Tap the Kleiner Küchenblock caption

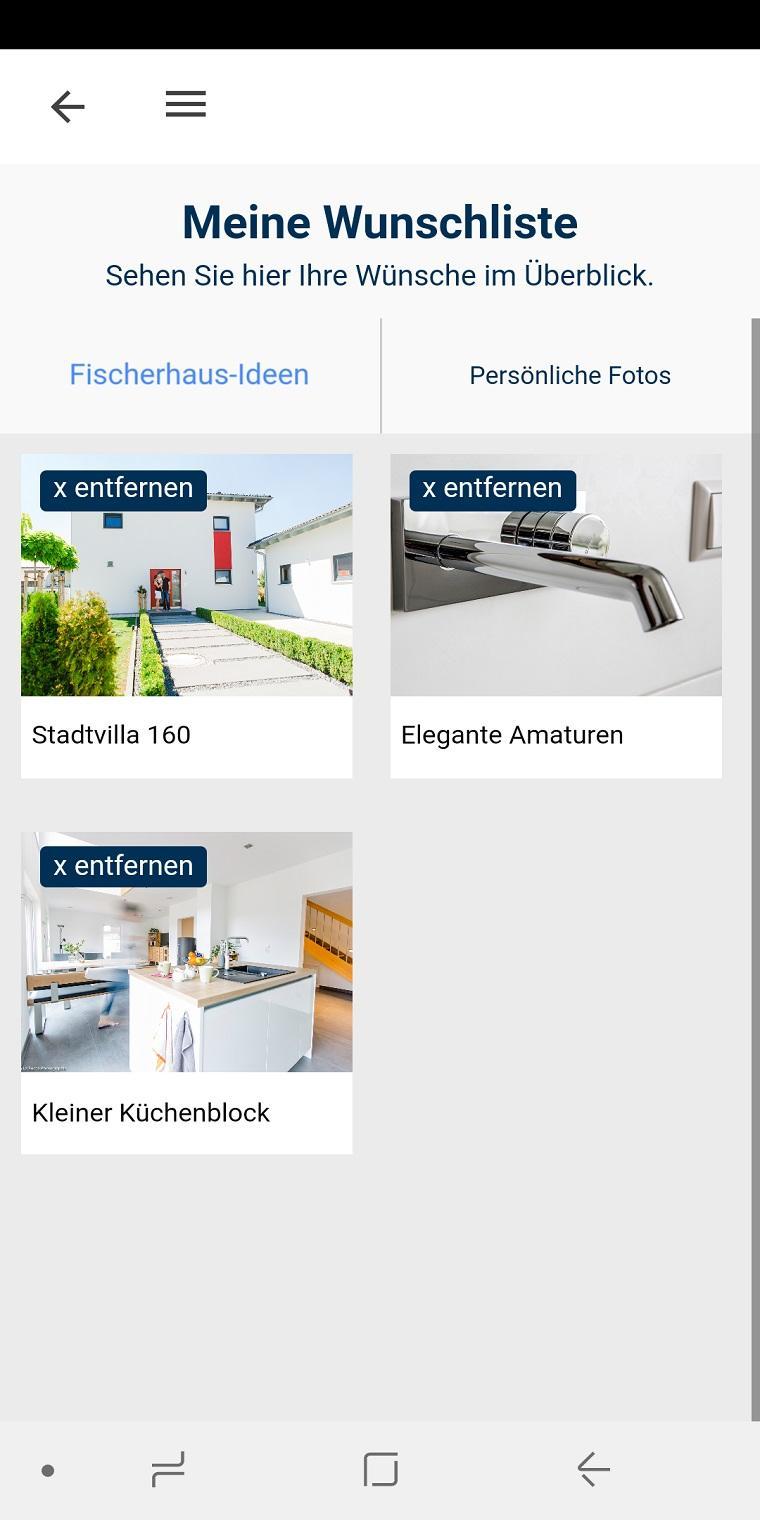[150, 1112]
